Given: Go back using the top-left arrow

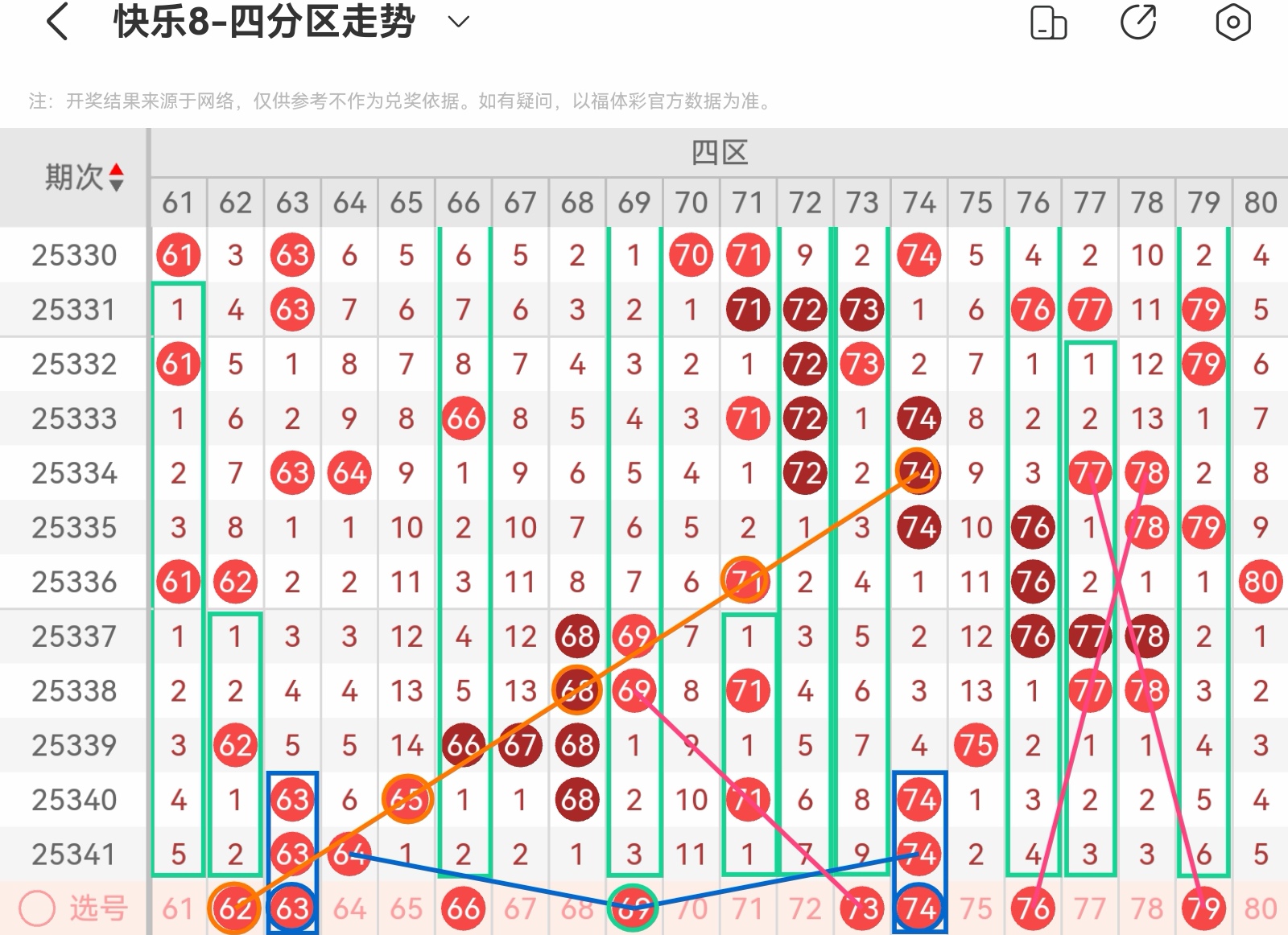Looking at the screenshot, I should pos(58,22).
